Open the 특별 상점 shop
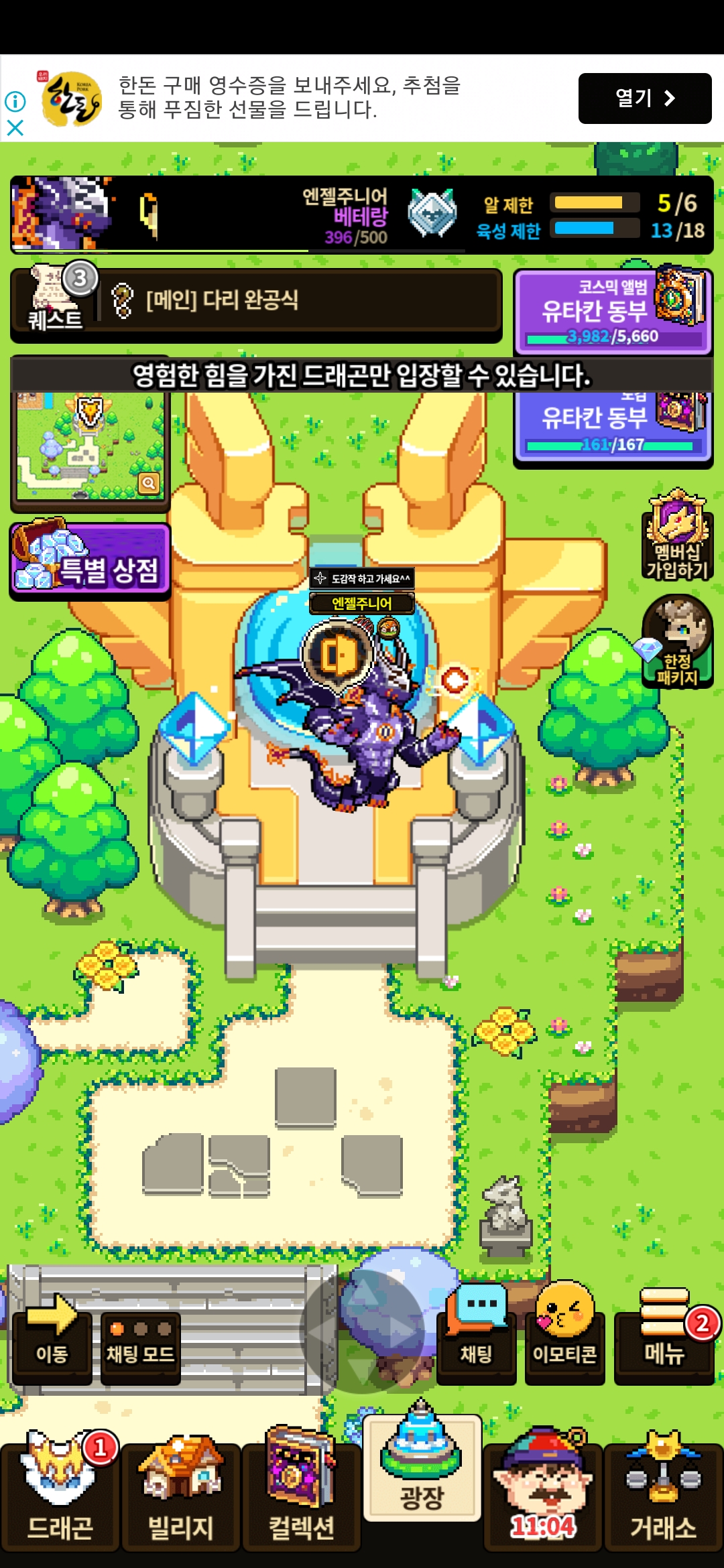Image resolution: width=724 pixels, height=1568 pixels. coord(90,560)
